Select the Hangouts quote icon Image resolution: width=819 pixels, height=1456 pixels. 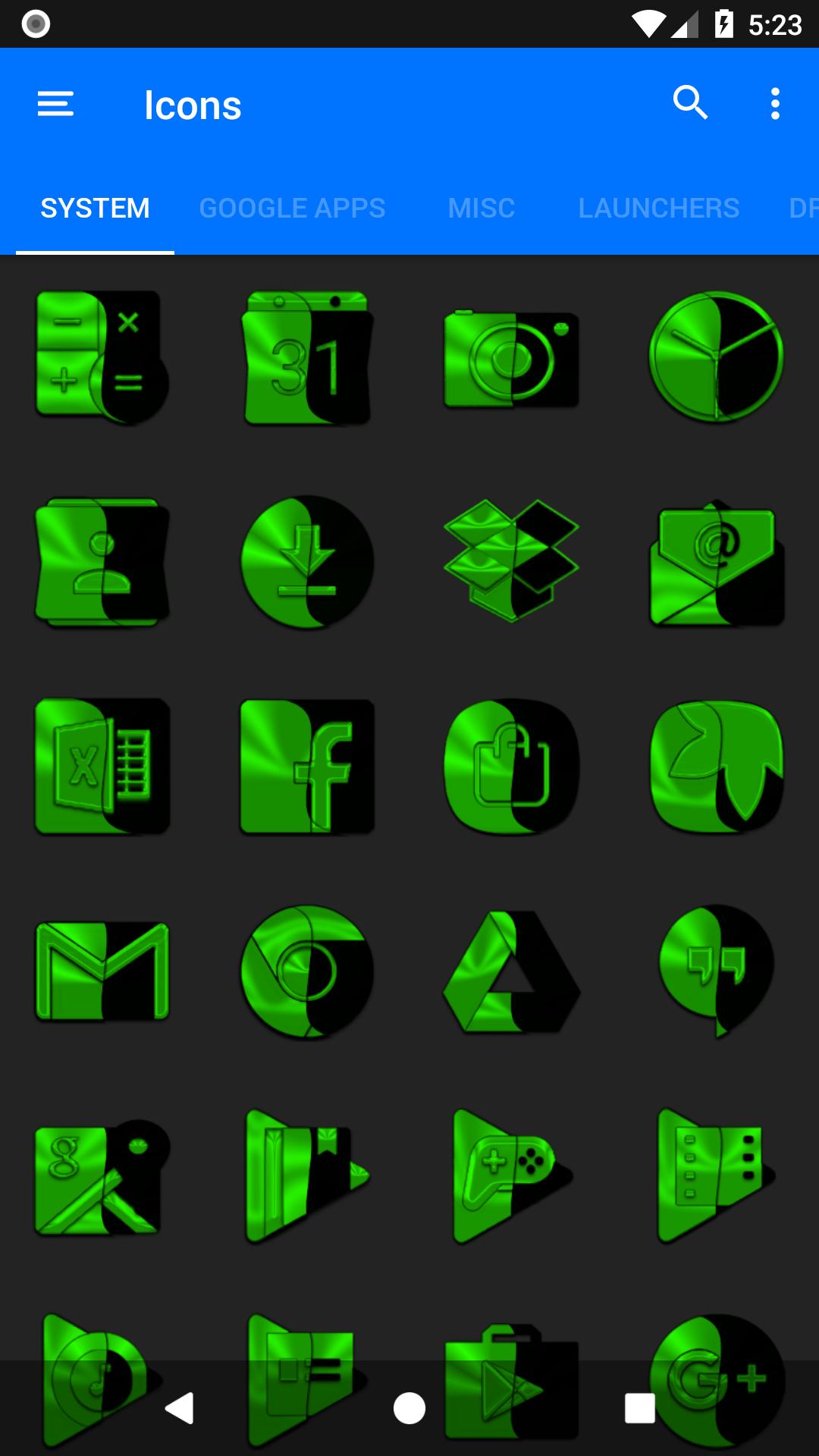pyautogui.click(x=717, y=971)
